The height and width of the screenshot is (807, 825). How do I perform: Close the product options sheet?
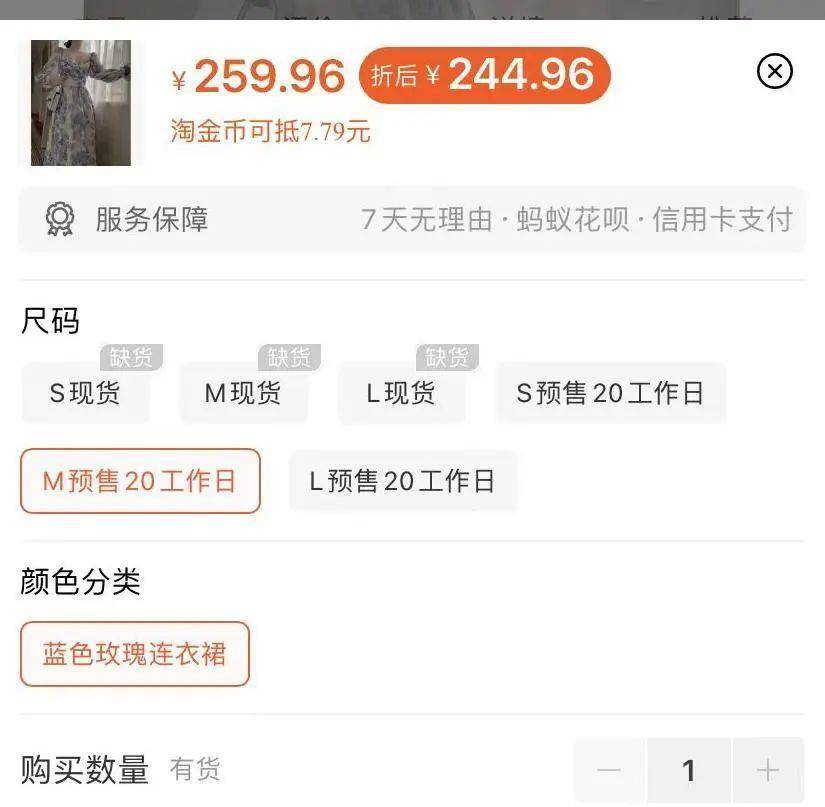774,71
